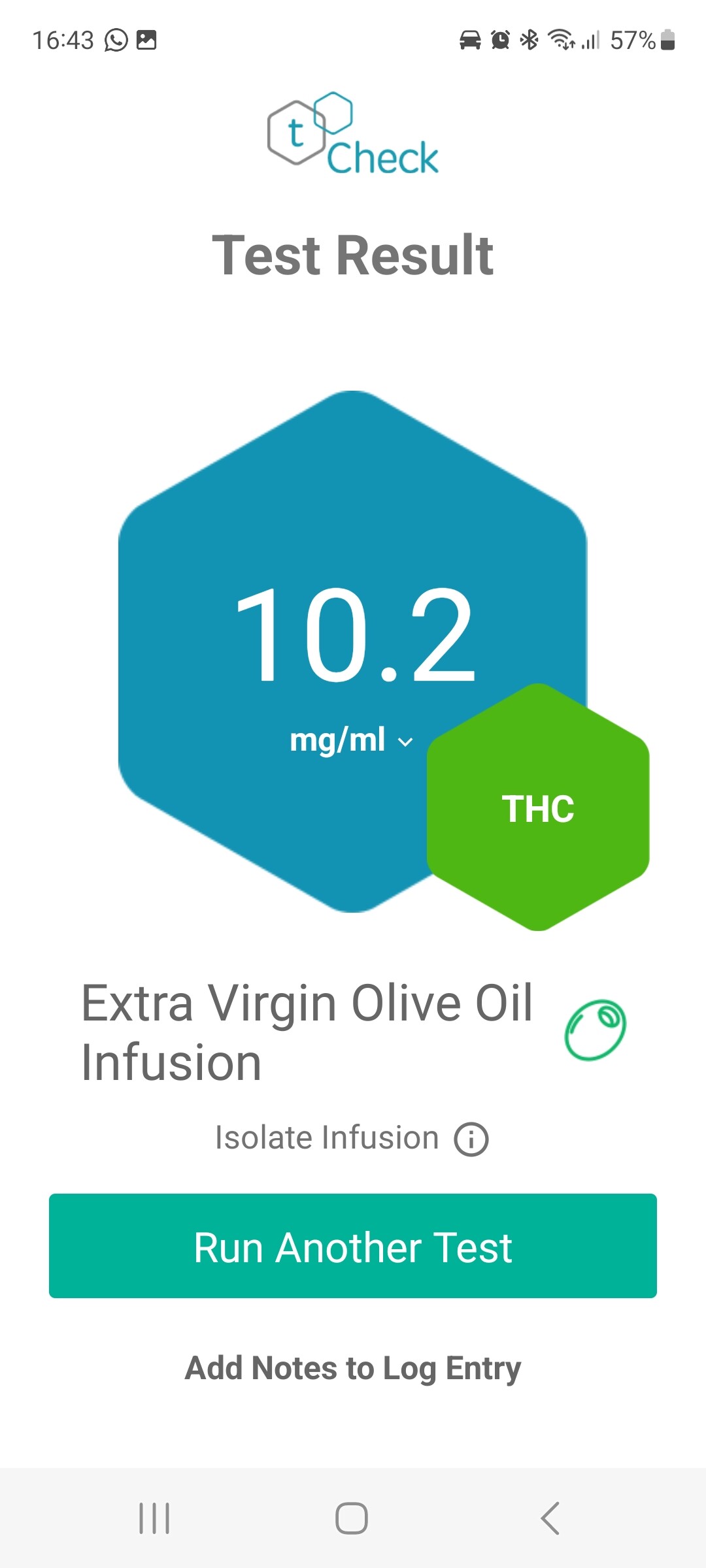Go back with system back button
This screenshot has height=1568, width=706.
tap(550, 1518)
